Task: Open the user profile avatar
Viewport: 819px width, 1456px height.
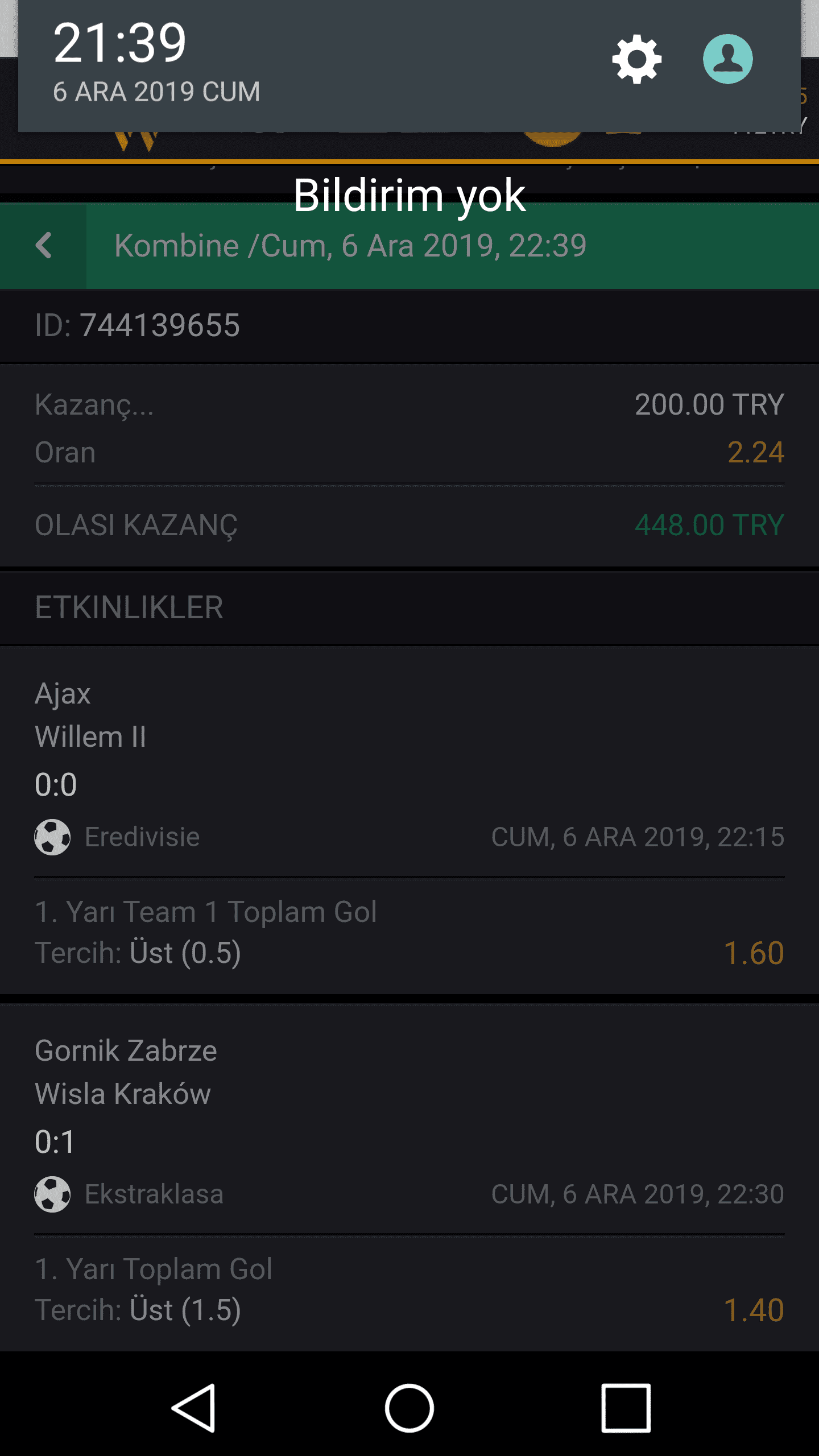Action: point(727,59)
